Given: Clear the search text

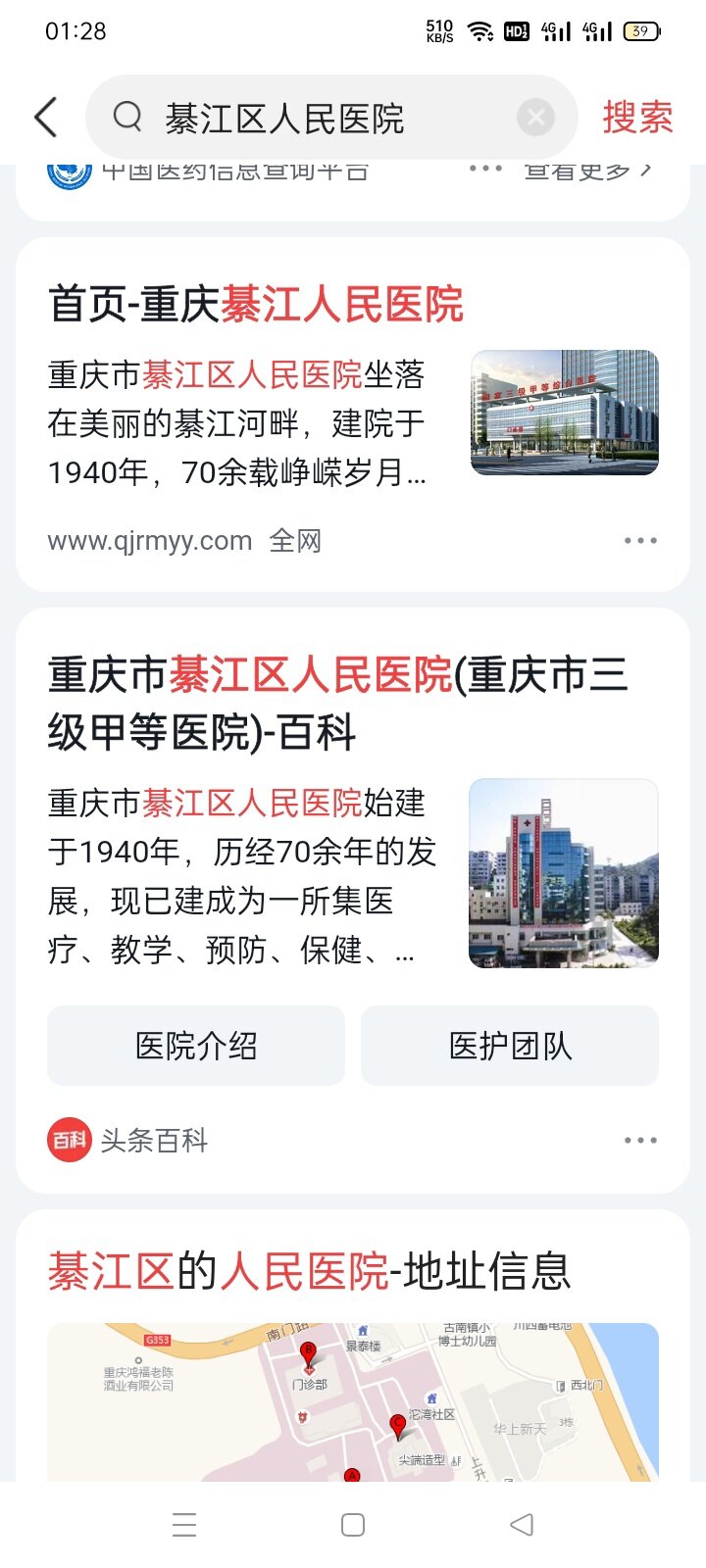Looking at the screenshot, I should click(535, 119).
